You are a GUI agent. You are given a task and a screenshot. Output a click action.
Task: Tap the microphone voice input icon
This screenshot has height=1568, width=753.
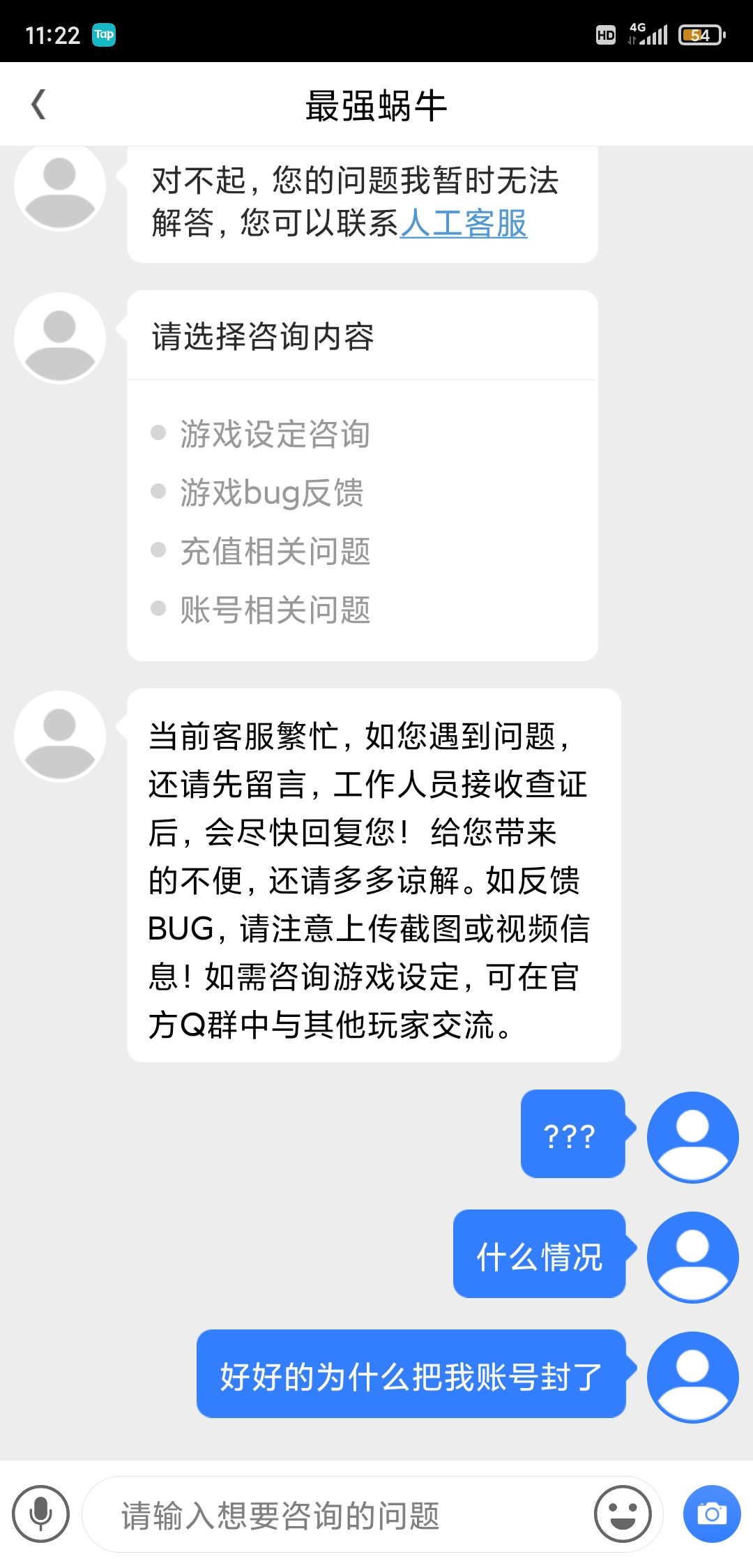(x=40, y=1514)
